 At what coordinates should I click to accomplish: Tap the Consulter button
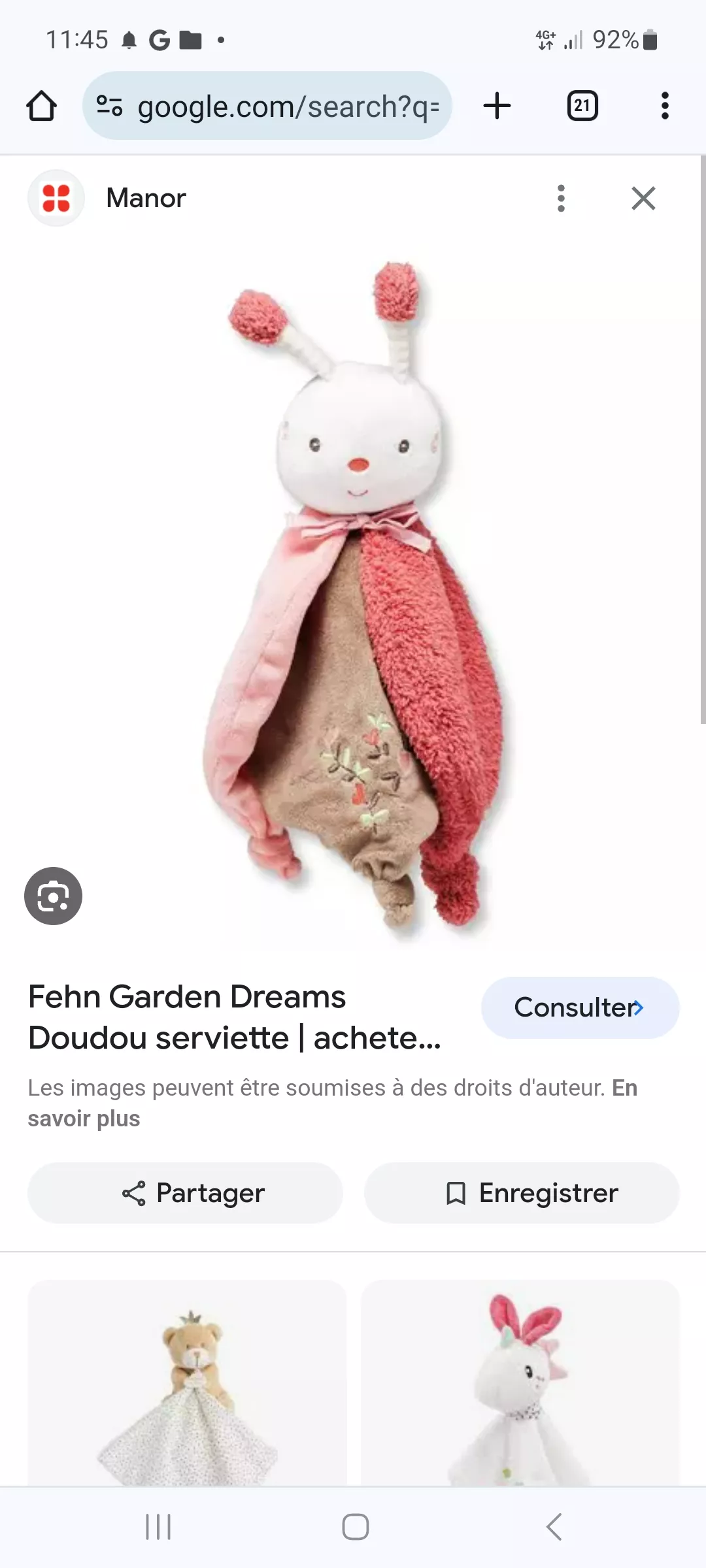coord(580,1007)
